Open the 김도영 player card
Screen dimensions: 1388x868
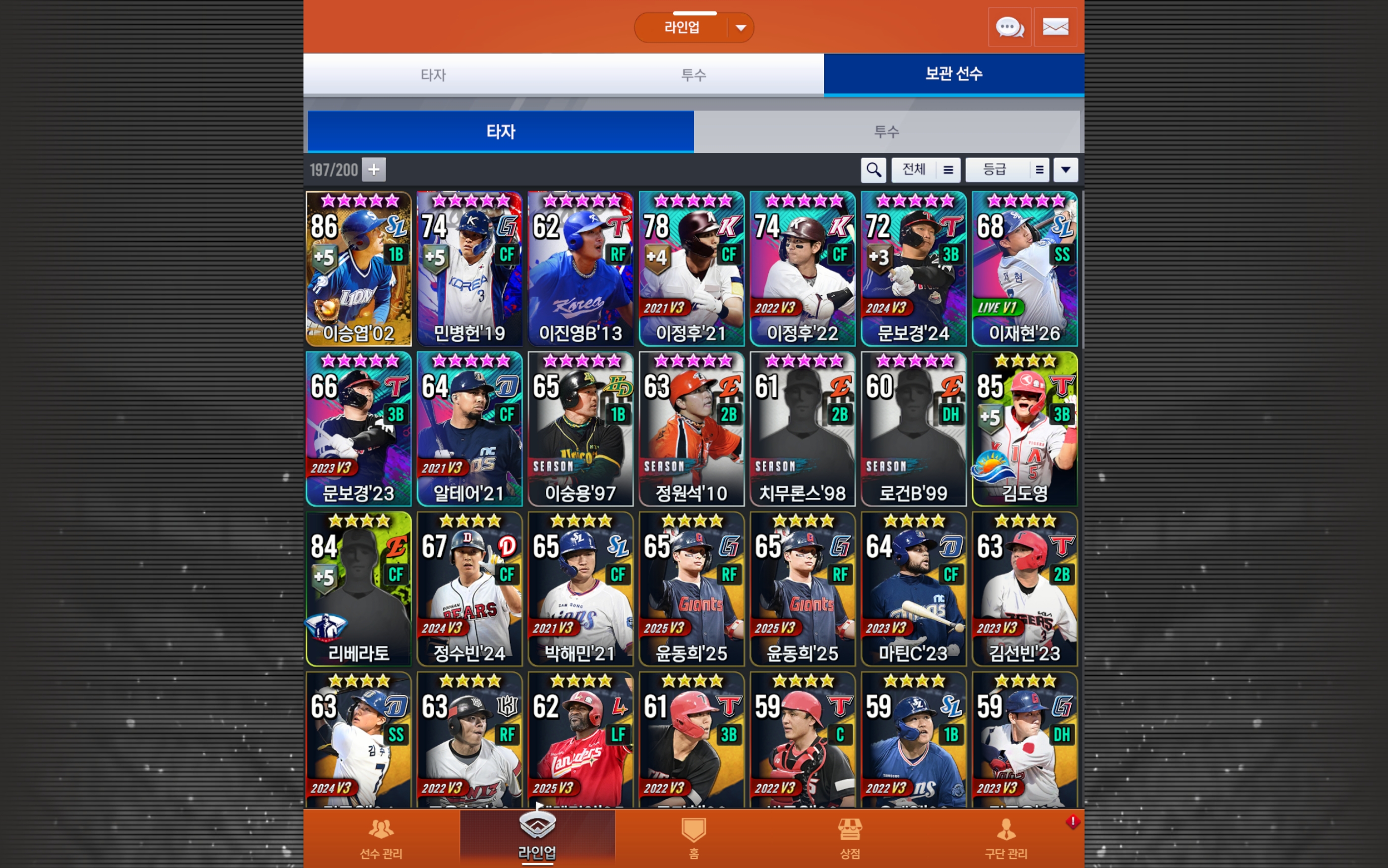pyautogui.click(x=1025, y=429)
